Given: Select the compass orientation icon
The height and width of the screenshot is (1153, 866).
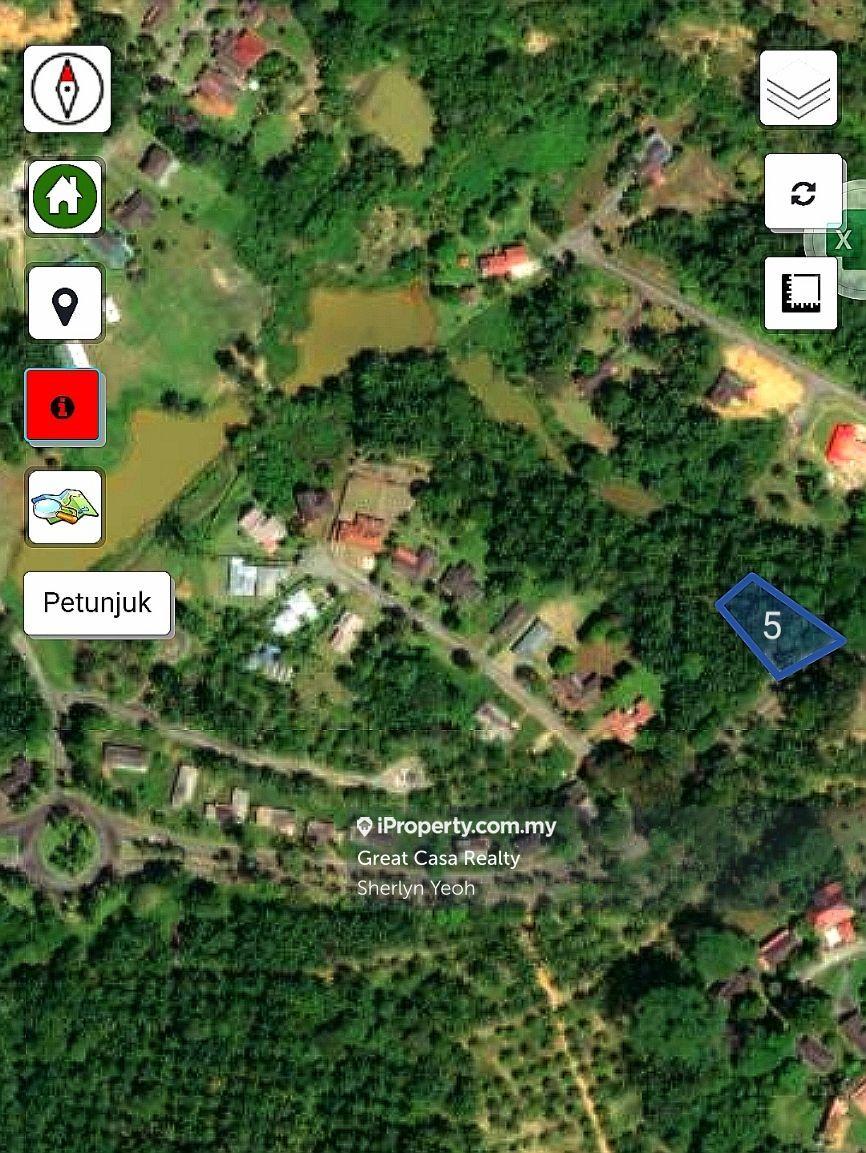Looking at the screenshot, I should [x=68, y=88].
